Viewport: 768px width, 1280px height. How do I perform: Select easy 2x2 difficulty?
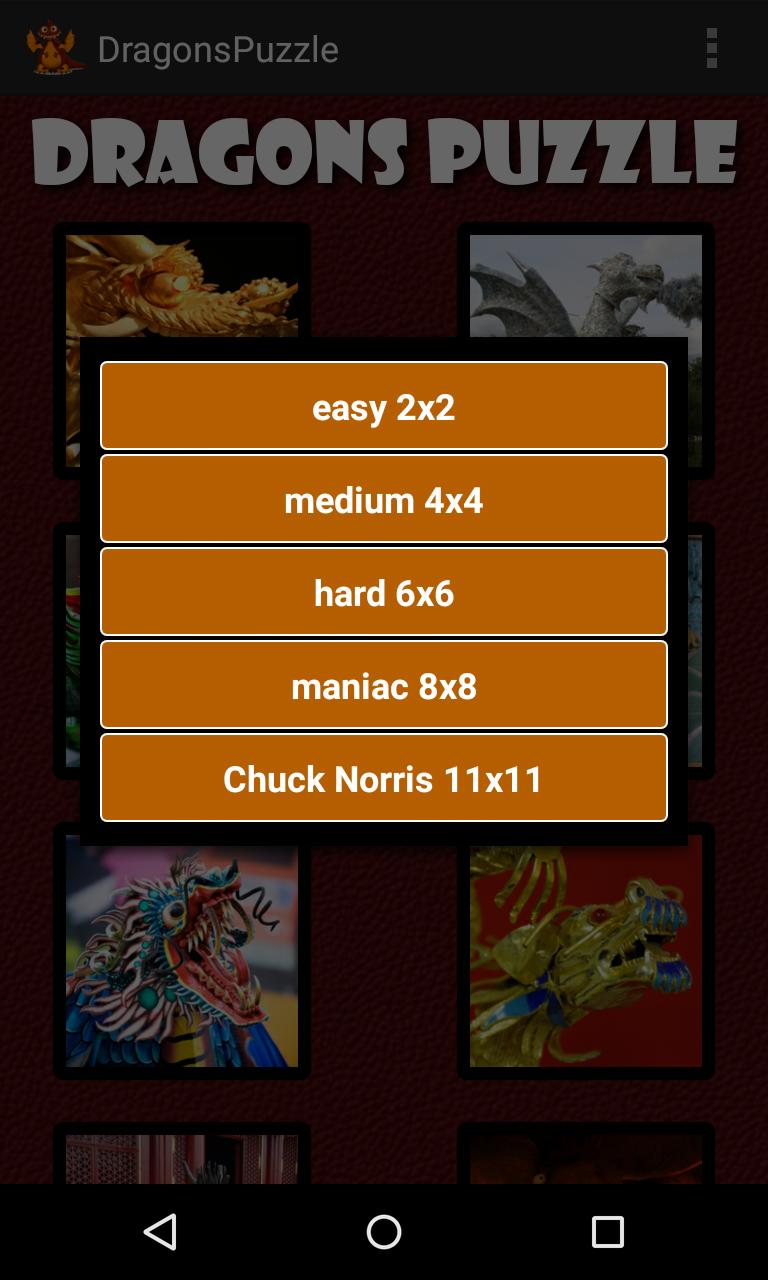click(x=384, y=406)
